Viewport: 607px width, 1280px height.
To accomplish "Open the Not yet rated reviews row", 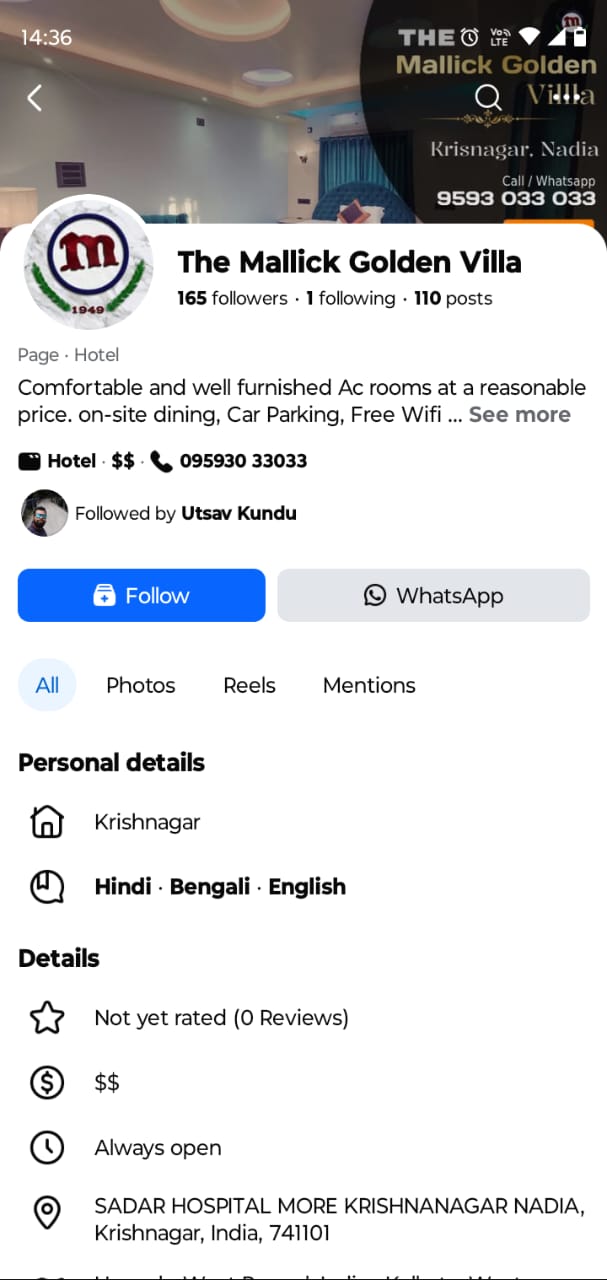I will 221,1018.
